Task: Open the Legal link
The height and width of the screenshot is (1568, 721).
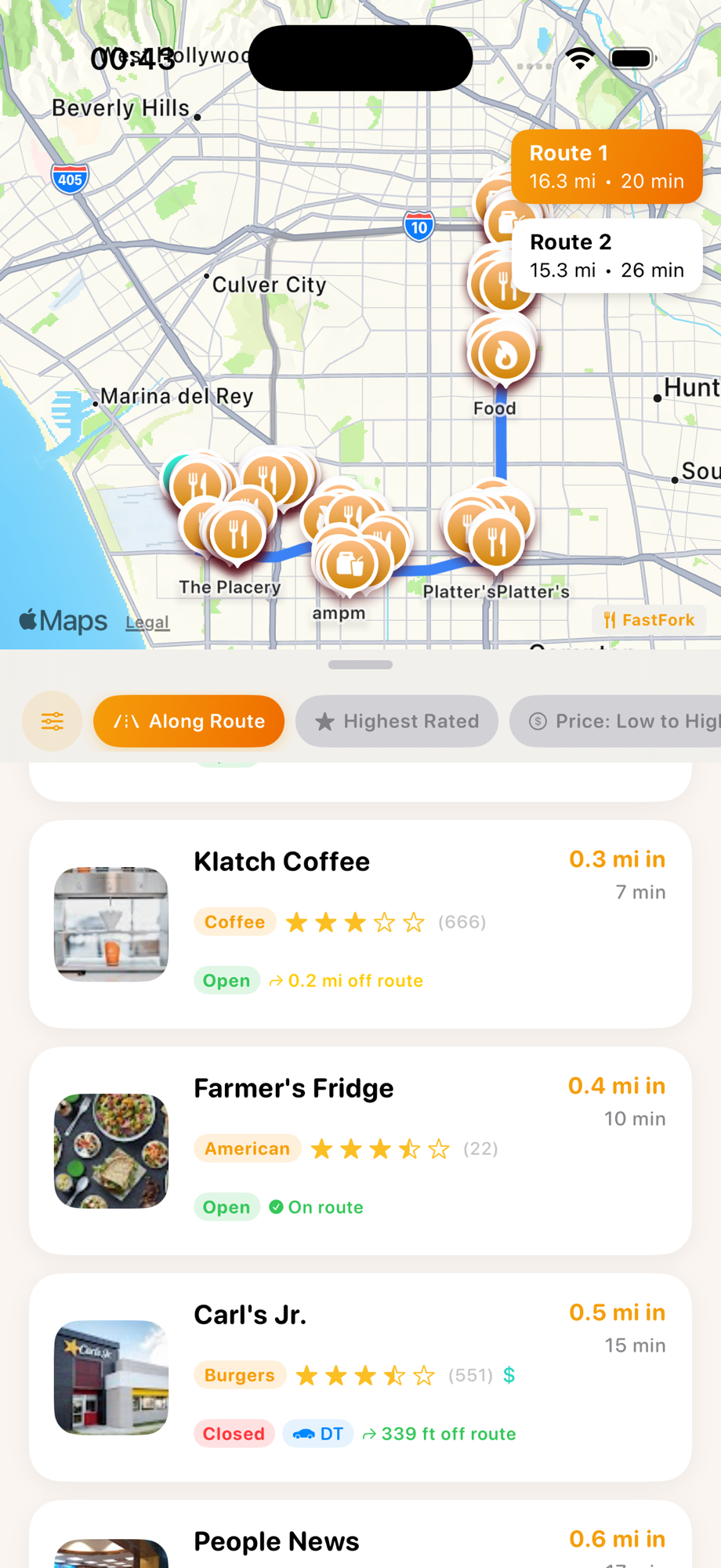Action: [x=147, y=622]
